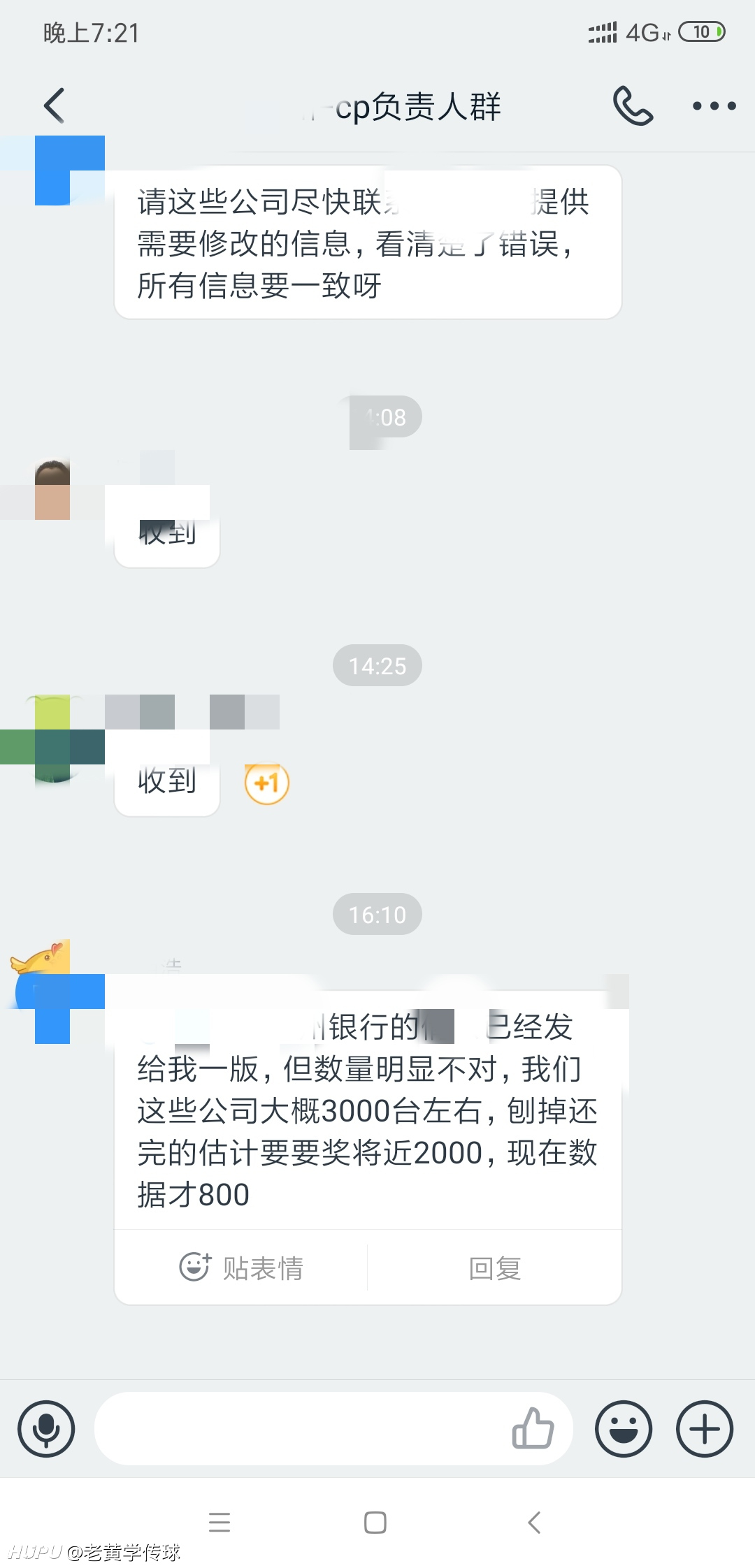The width and height of the screenshot is (755, 1568).
Task: Tap the +1 bubble next to 收到
Action: click(267, 783)
